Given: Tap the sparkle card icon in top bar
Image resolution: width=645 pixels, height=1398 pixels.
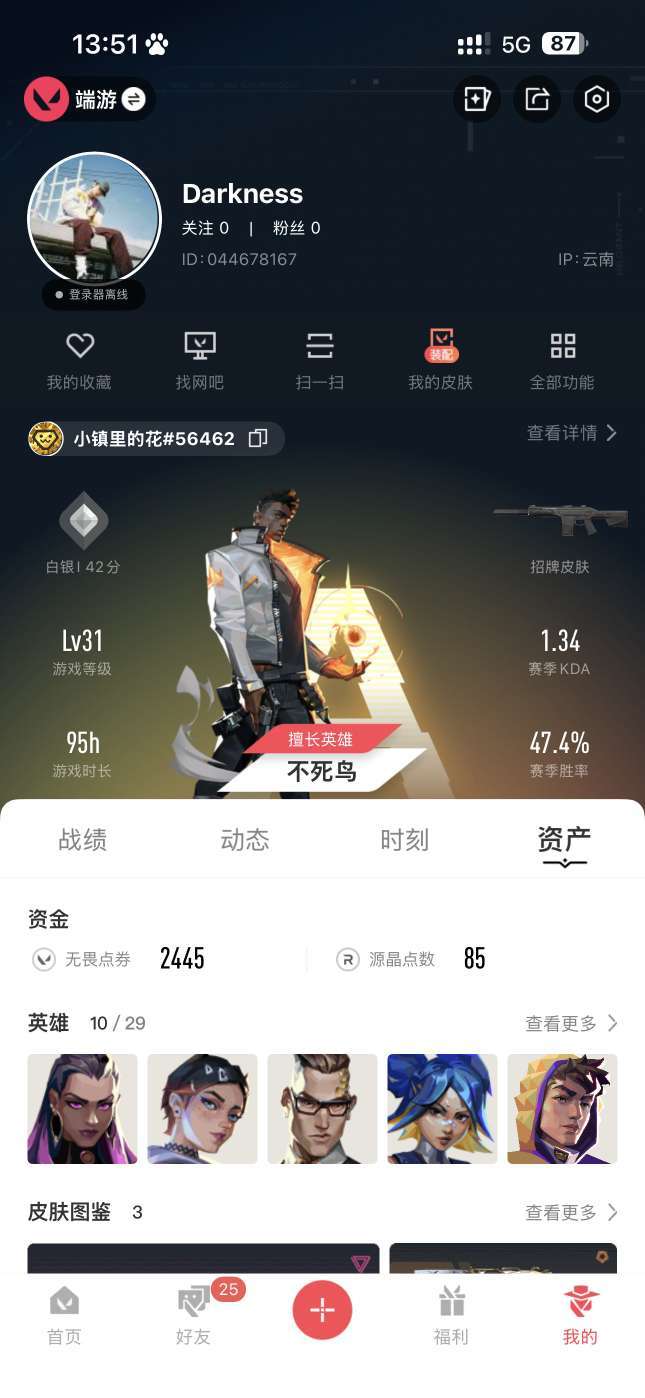Looking at the screenshot, I should (477, 99).
